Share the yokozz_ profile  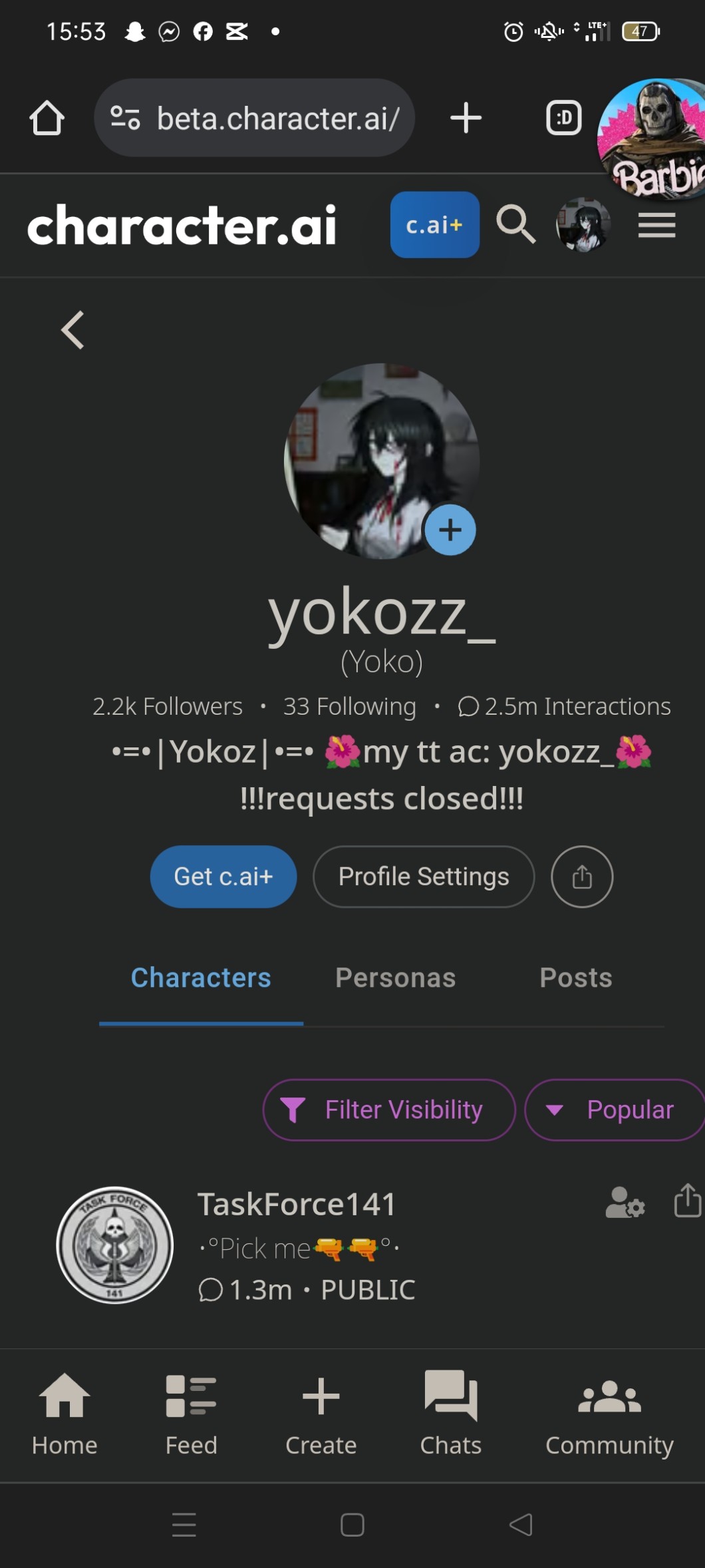(582, 877)
